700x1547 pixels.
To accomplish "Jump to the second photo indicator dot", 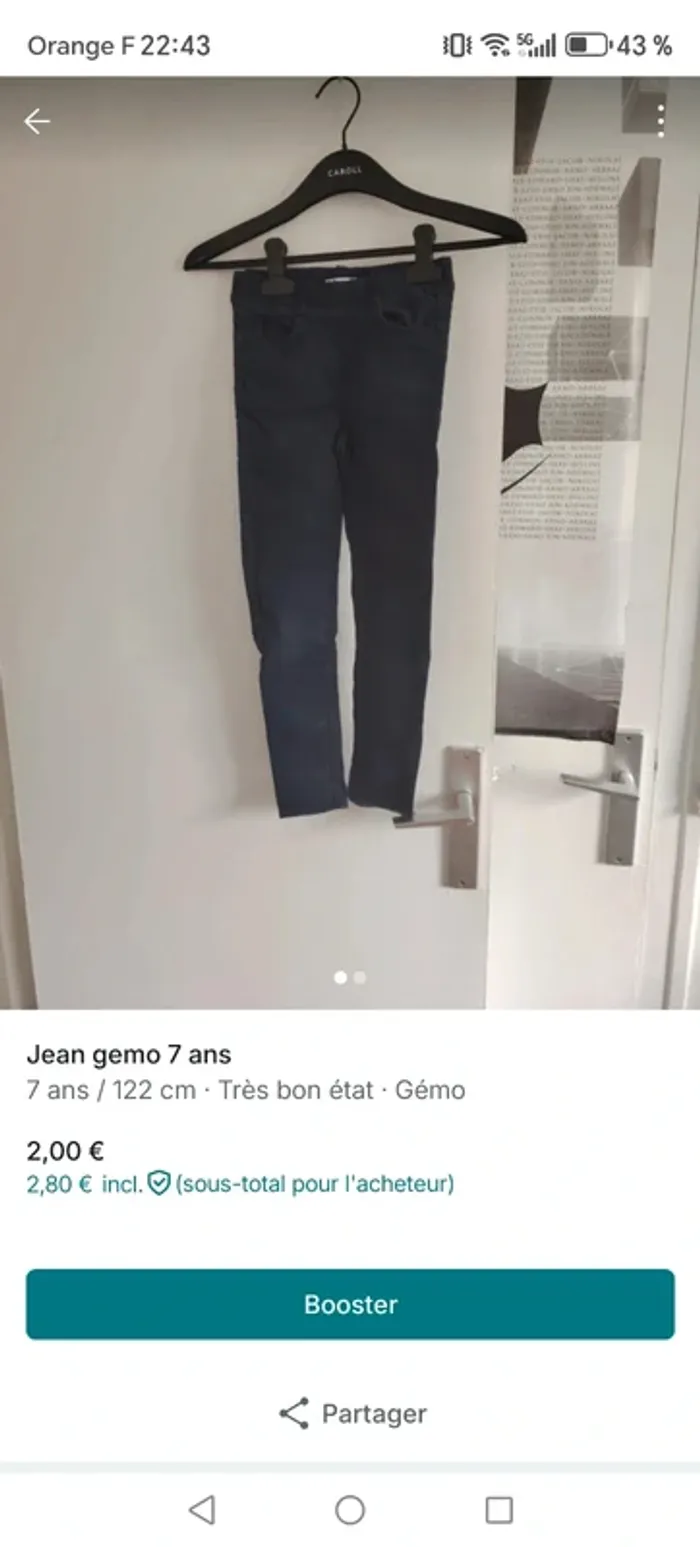I will point(360,978).
